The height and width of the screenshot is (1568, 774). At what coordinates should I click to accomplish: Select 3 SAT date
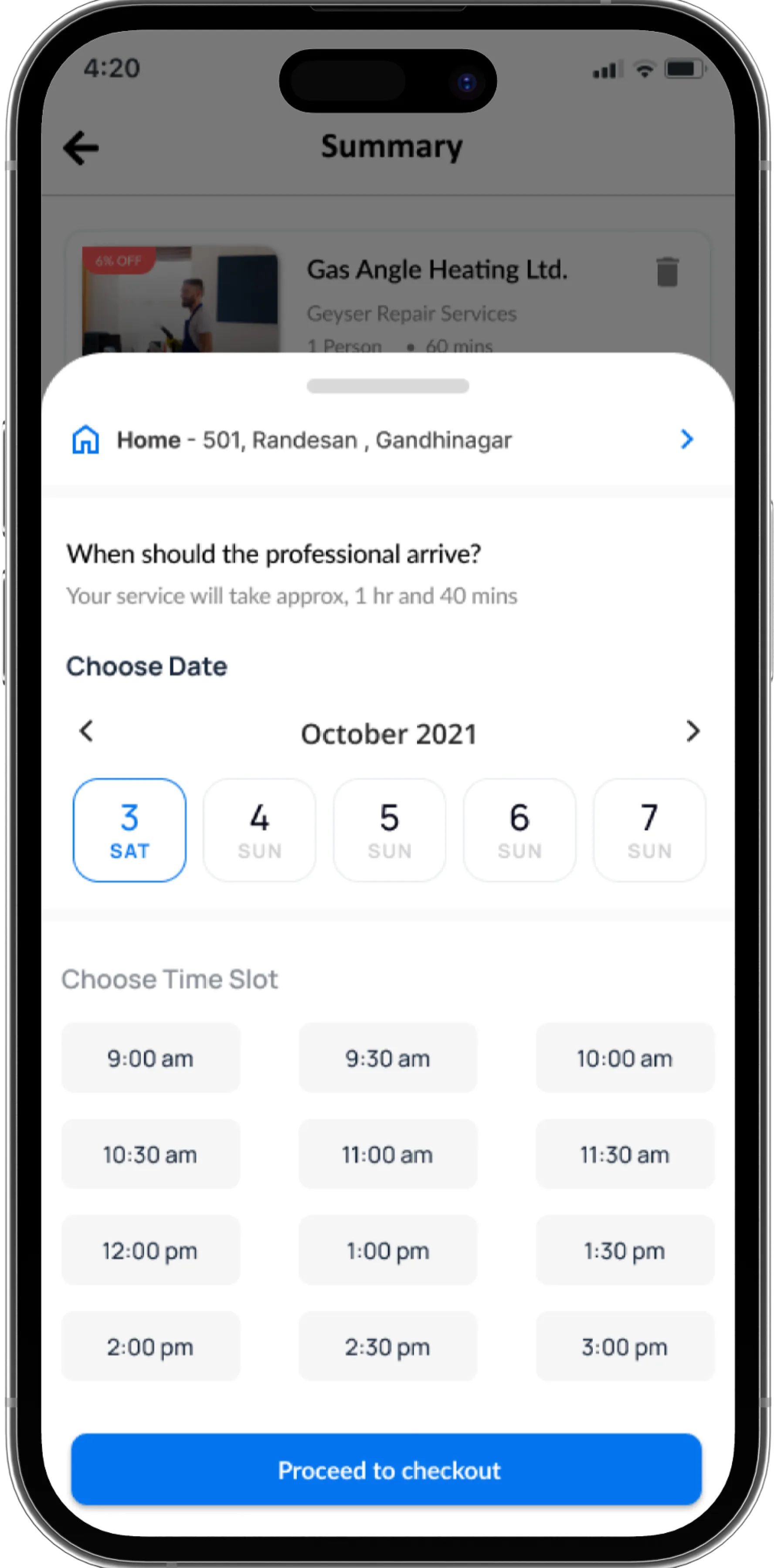coord(130,830)
